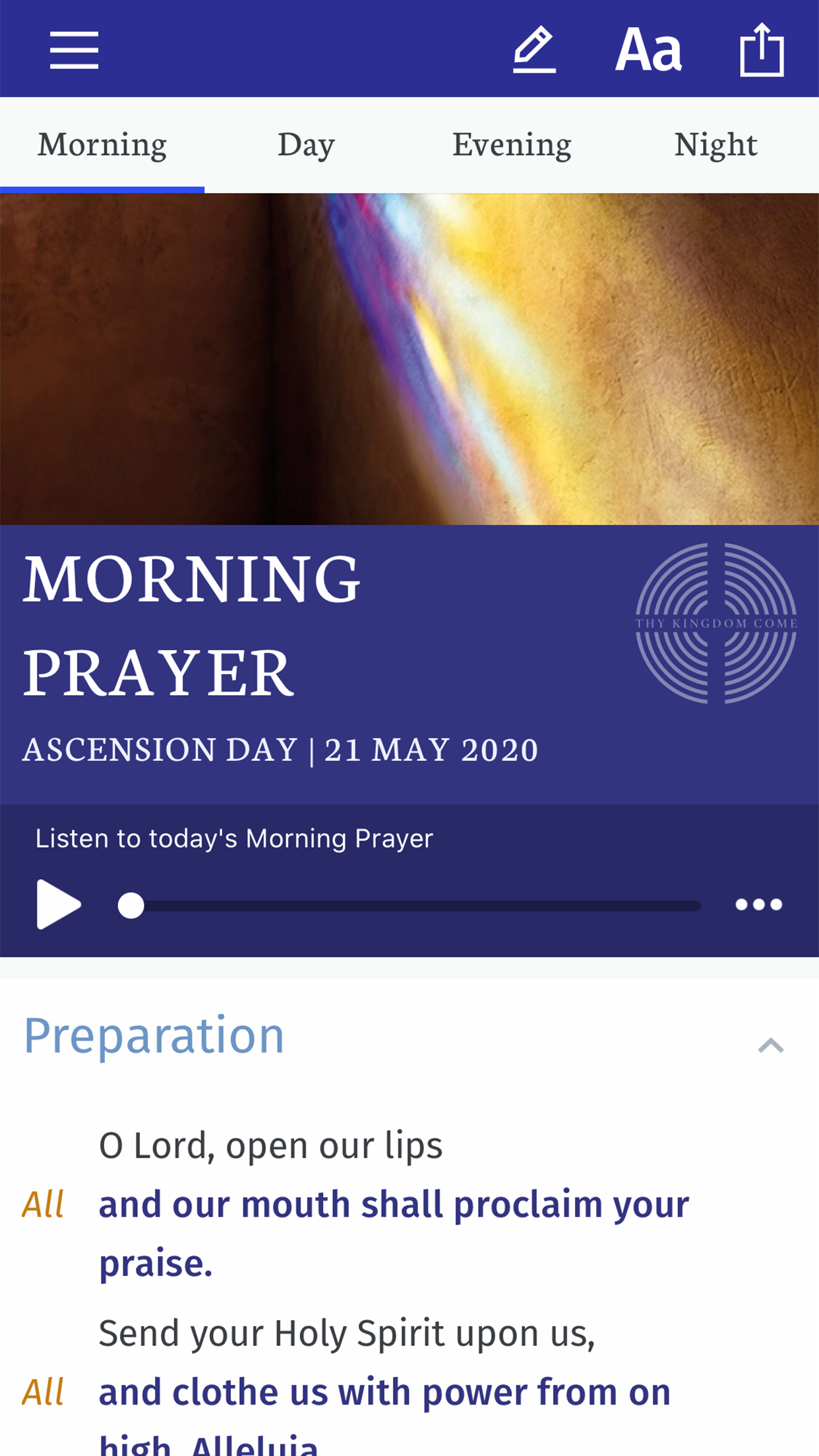
Task: Open the Aa text size settings
Action: (648, 49)
